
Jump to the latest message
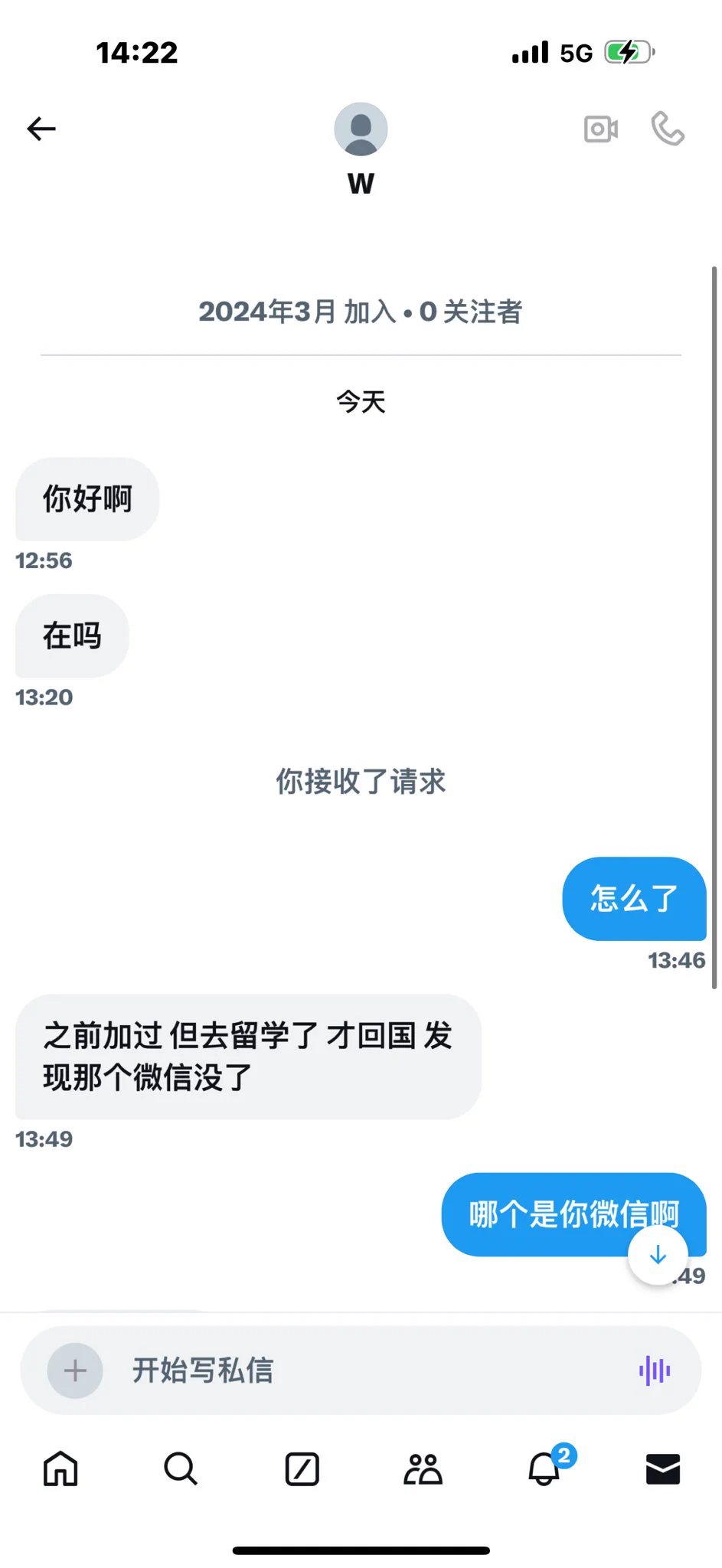[x=658, y=1256]
